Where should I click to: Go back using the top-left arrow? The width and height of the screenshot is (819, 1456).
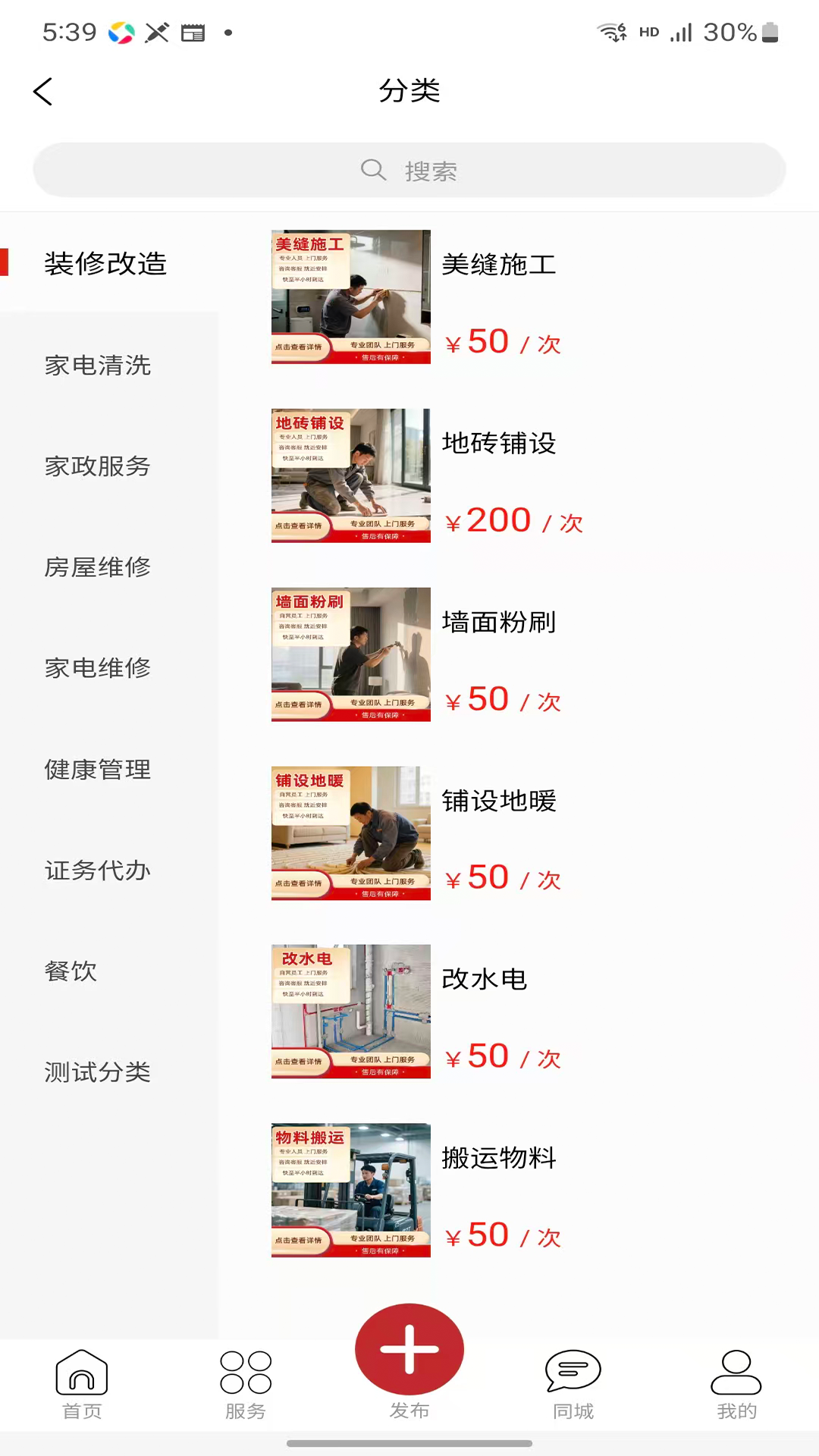(43, 92)
